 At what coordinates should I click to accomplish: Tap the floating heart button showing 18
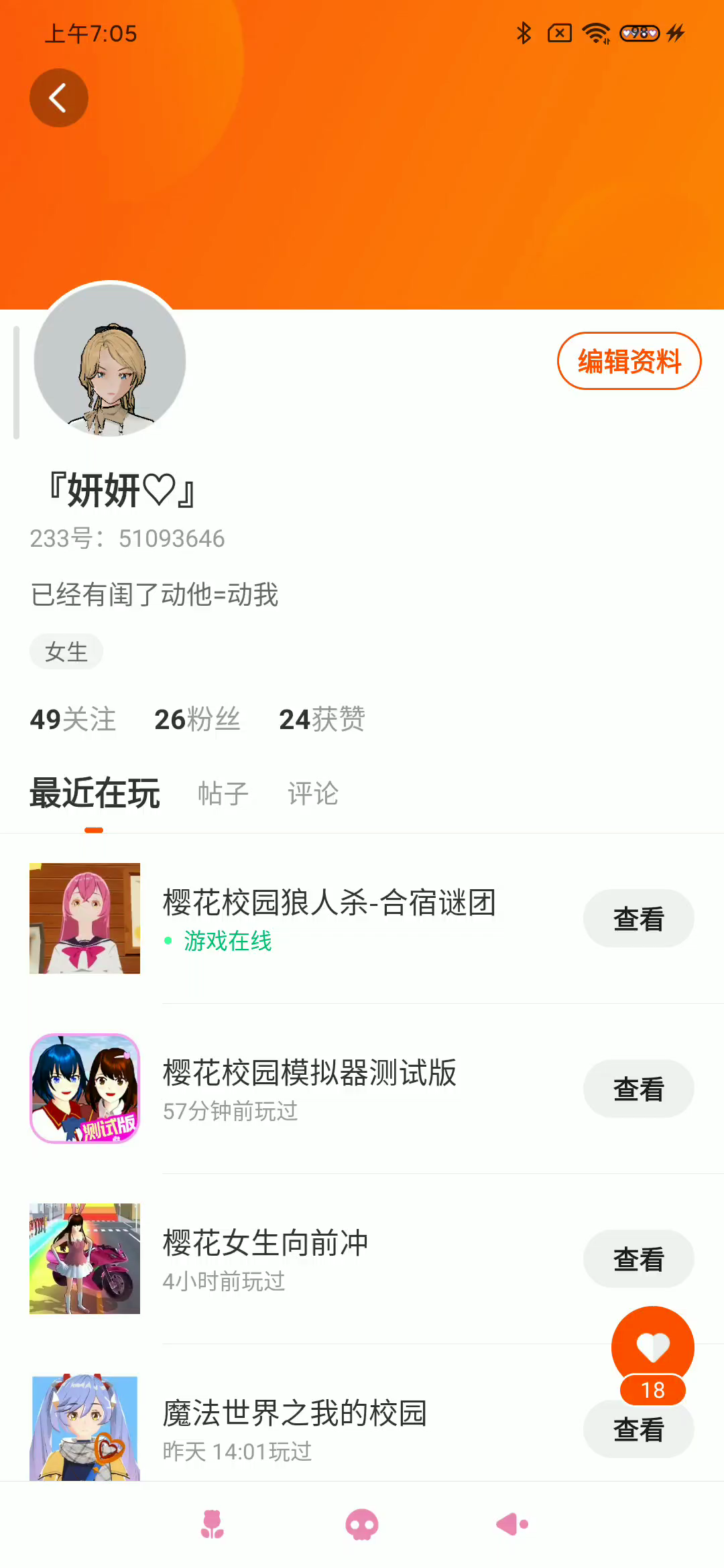[x=652, y=1347]
